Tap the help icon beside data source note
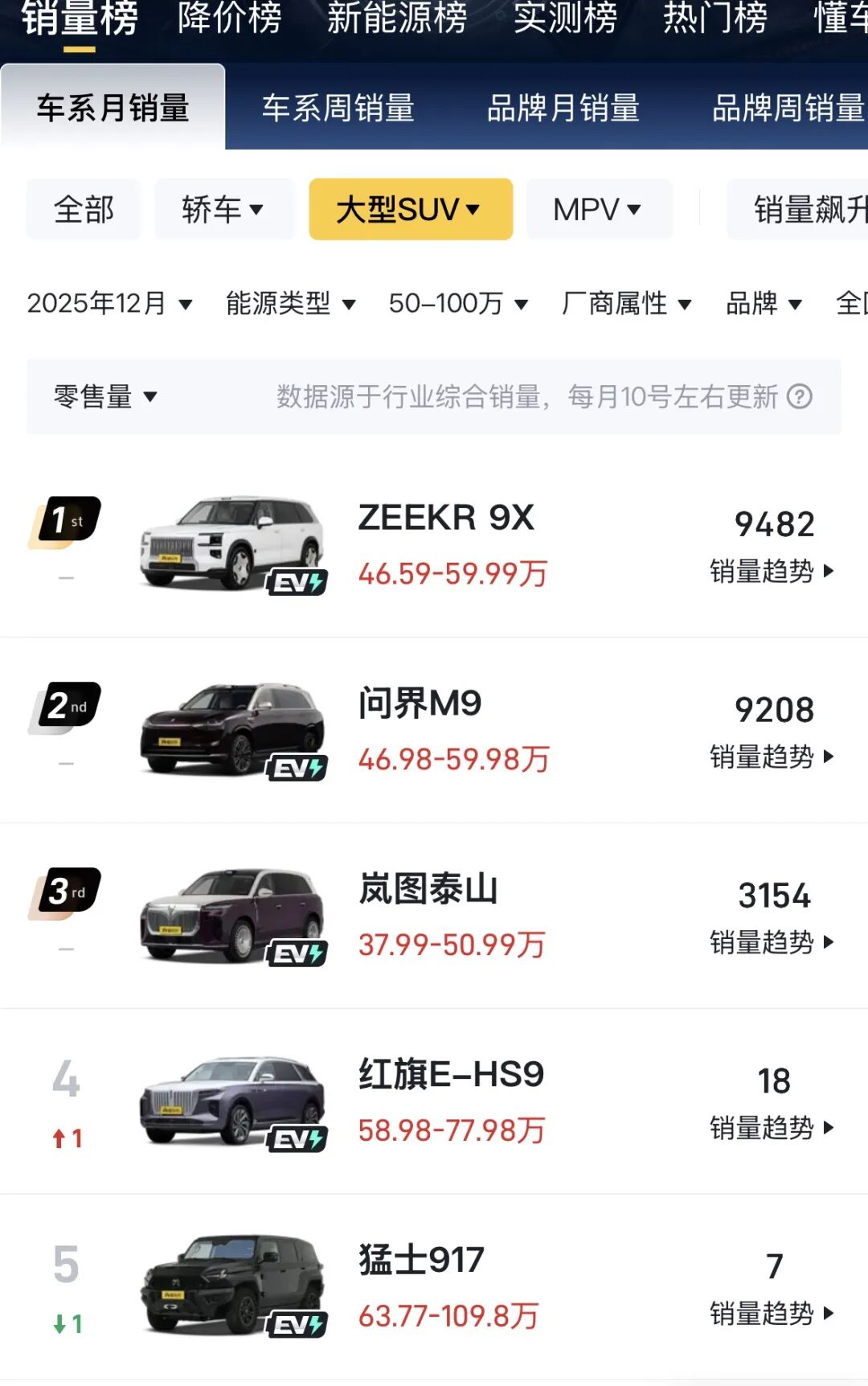Image resolution: width=868 pixels, height=1386 pixels. pos(800,396)
